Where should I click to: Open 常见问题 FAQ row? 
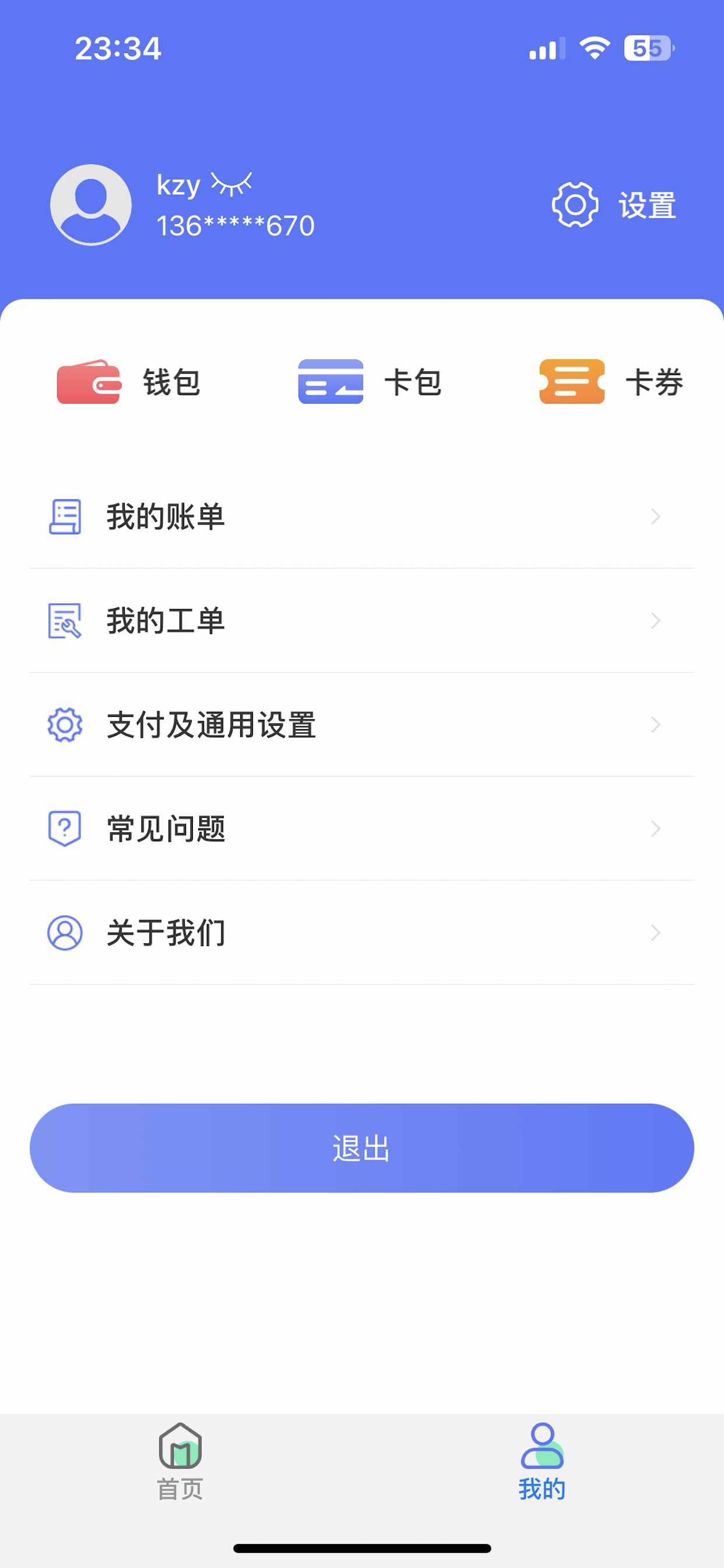pyautogui.click(x=362, y=829)
